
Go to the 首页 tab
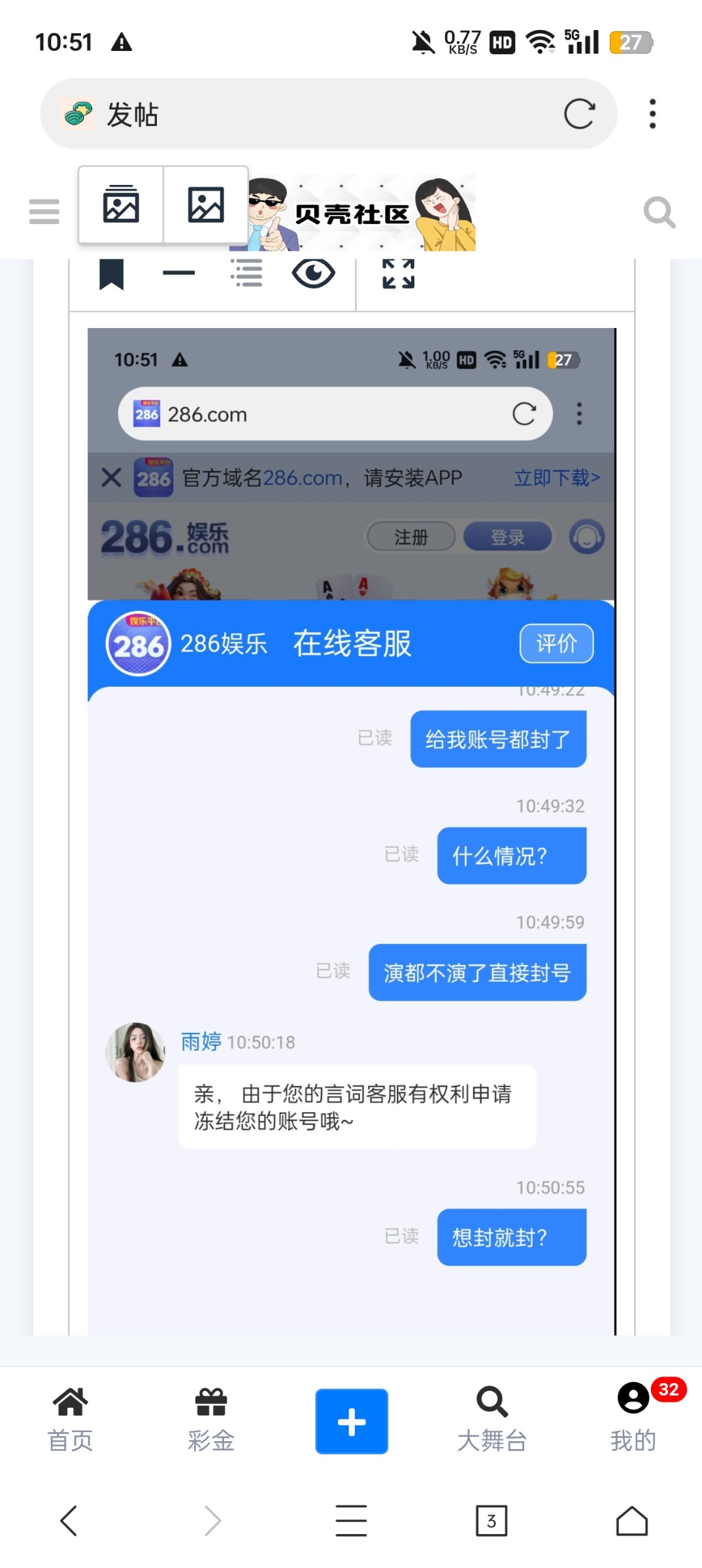(x=71, y=1420)
